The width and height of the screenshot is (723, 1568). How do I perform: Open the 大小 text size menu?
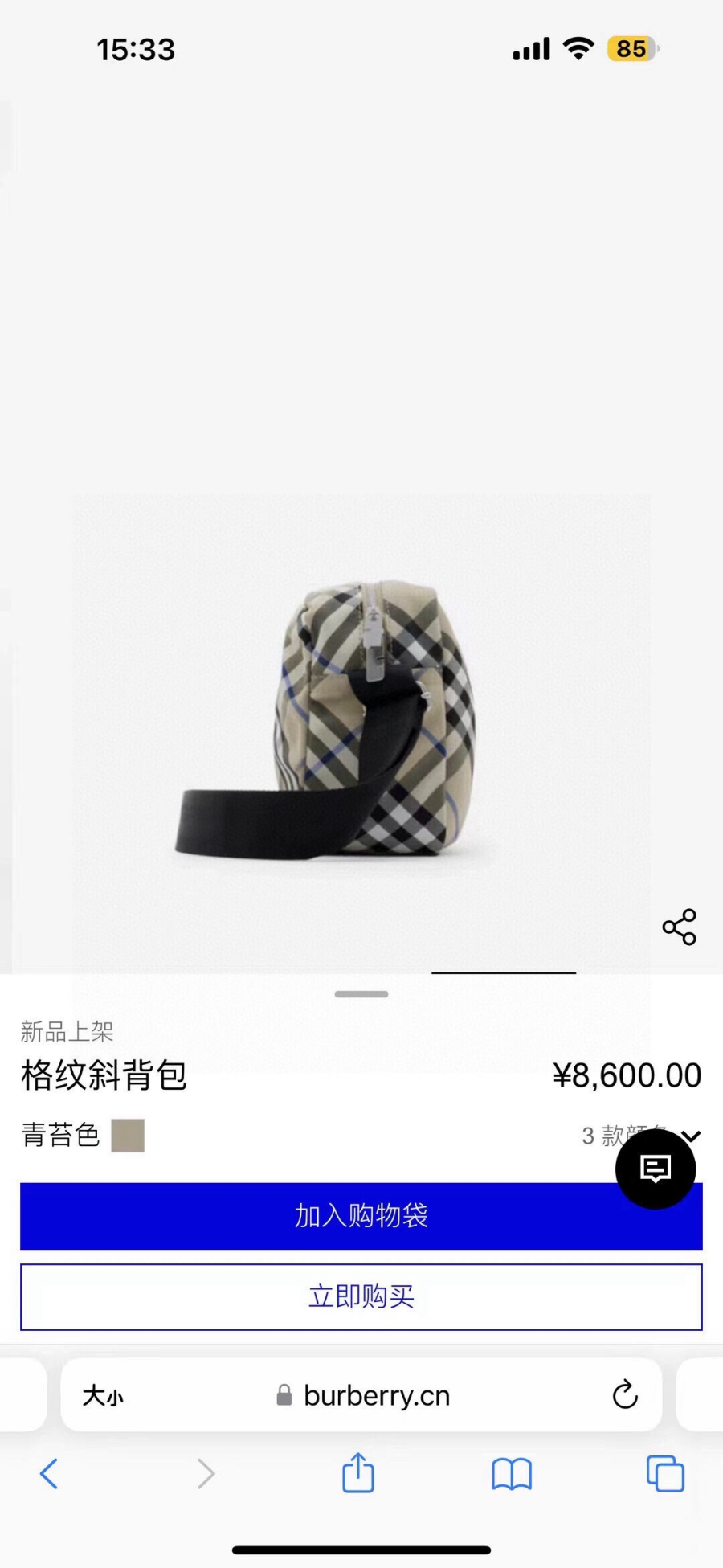103,1396
